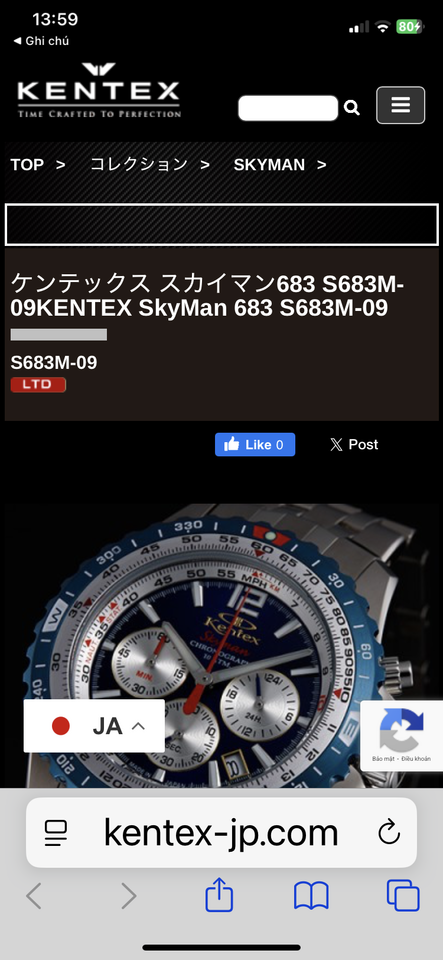Image resolution: width=443 pixels, height=960 pixels.
Task: Expand the JA language selector
Action: pos(94,726)
